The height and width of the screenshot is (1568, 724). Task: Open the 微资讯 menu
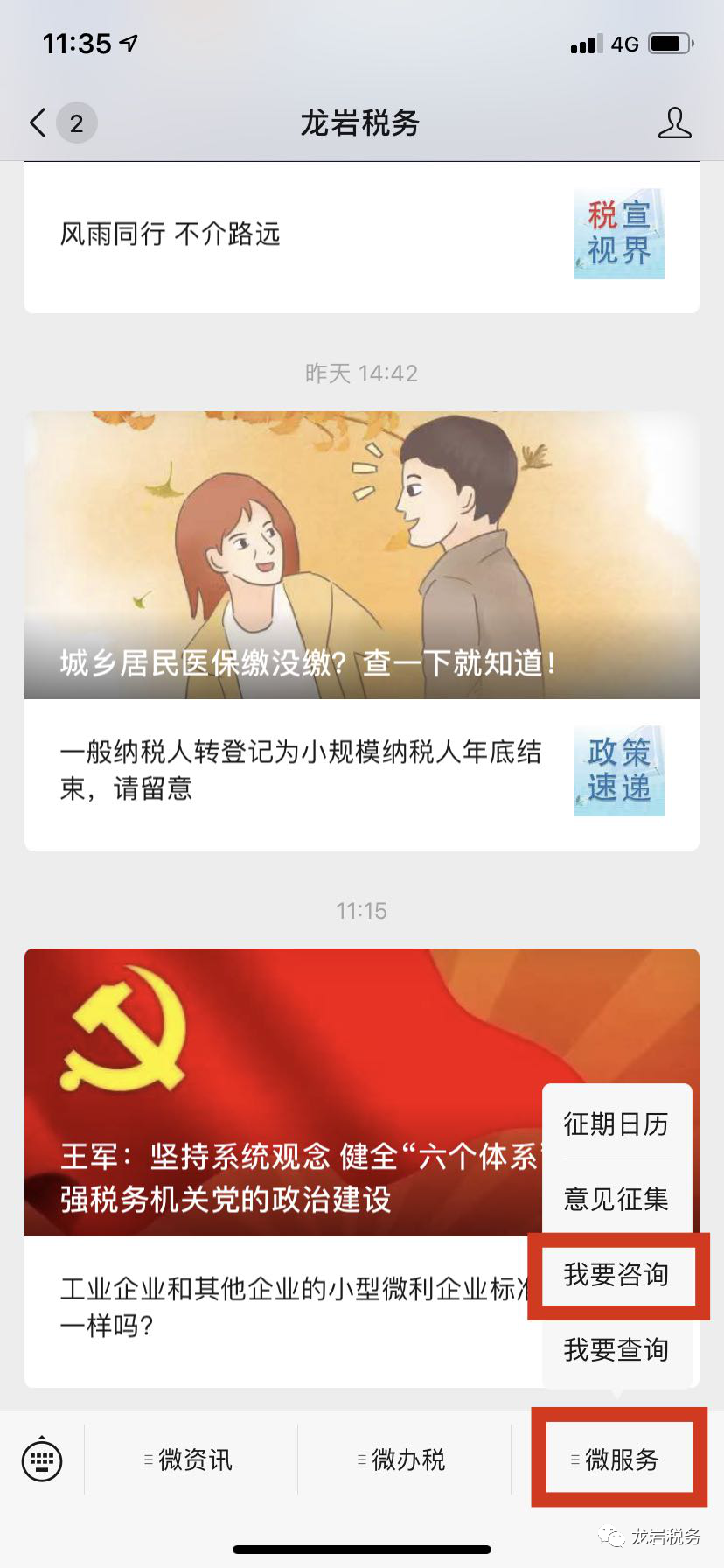pos(191,1459)
